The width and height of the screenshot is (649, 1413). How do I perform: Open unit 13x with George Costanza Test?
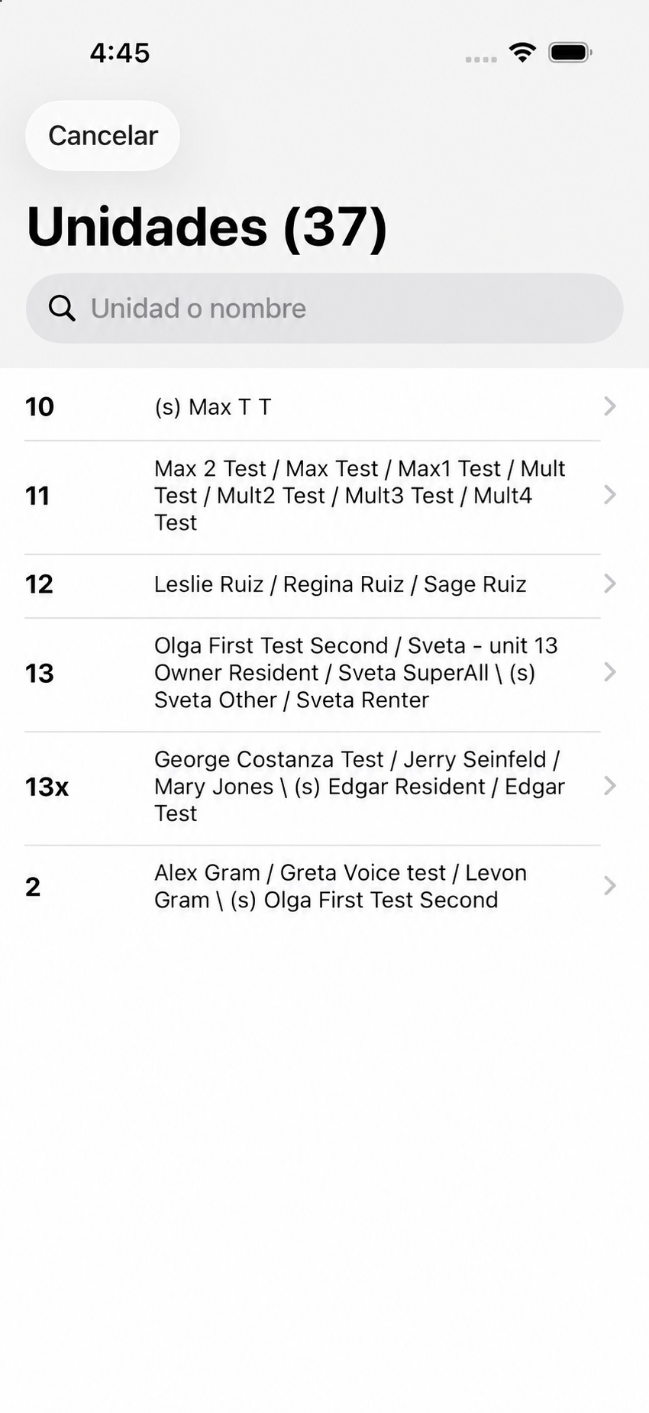[324, 788]
